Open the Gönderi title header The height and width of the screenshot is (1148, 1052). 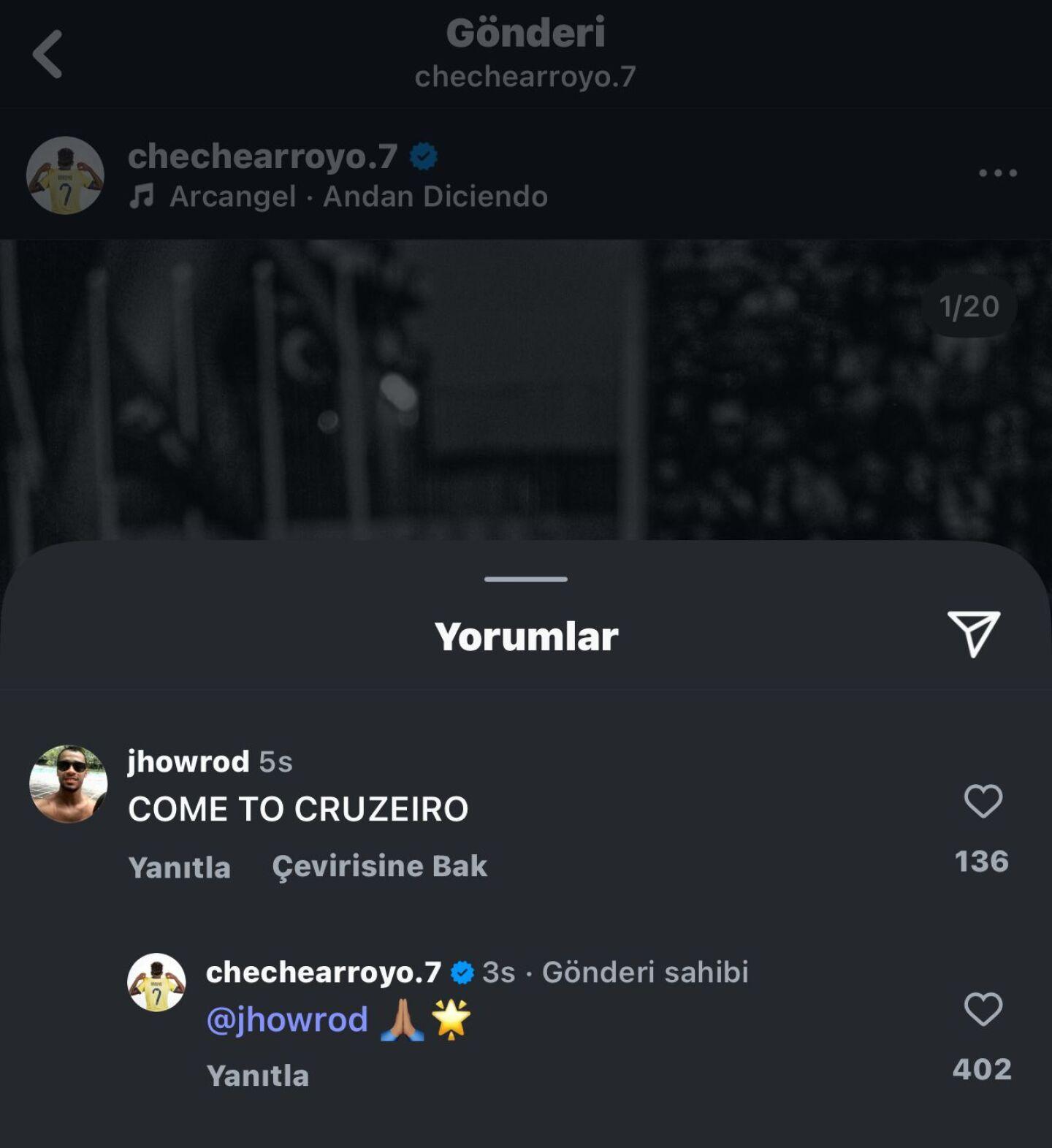click(x=525, y=32)
